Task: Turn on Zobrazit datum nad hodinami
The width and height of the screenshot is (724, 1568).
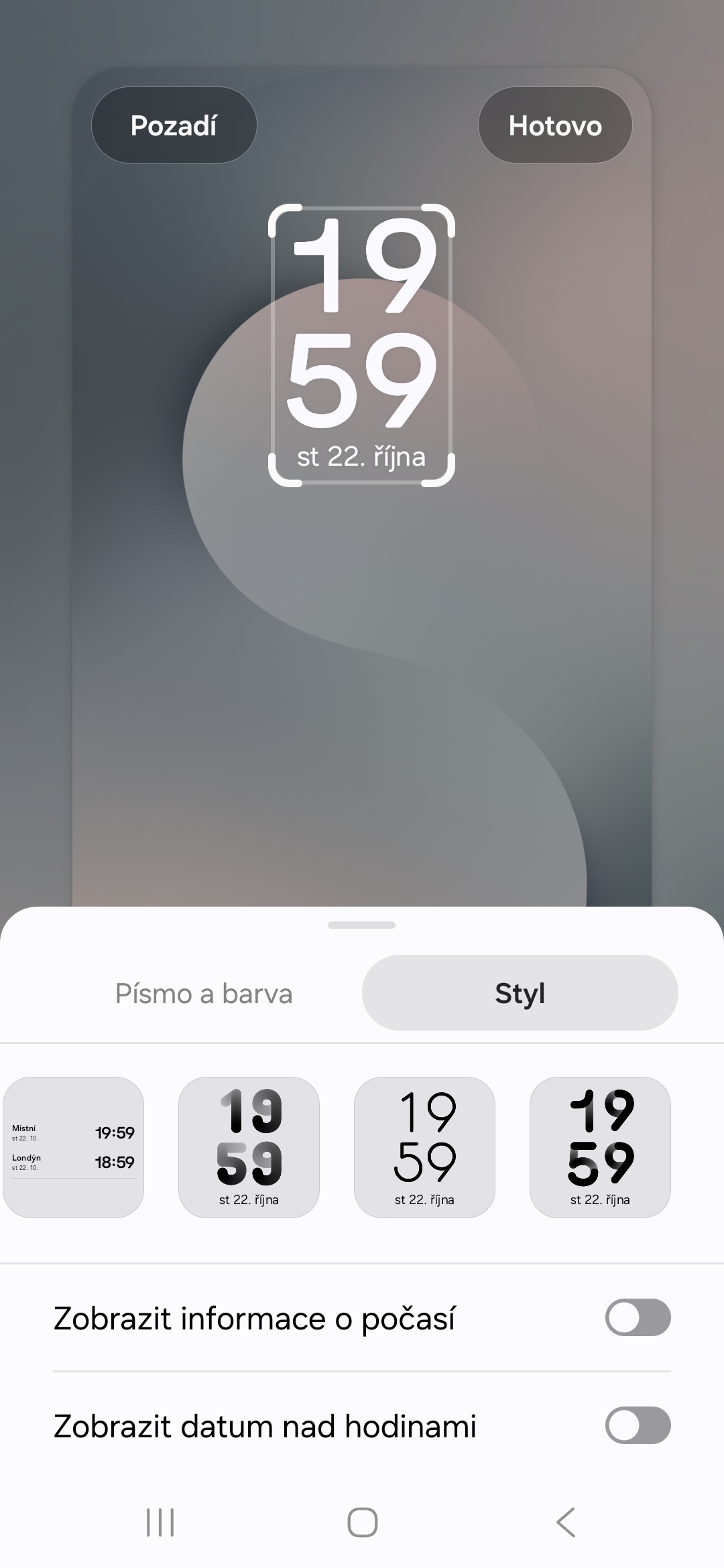Action: tap(638, 1425)
